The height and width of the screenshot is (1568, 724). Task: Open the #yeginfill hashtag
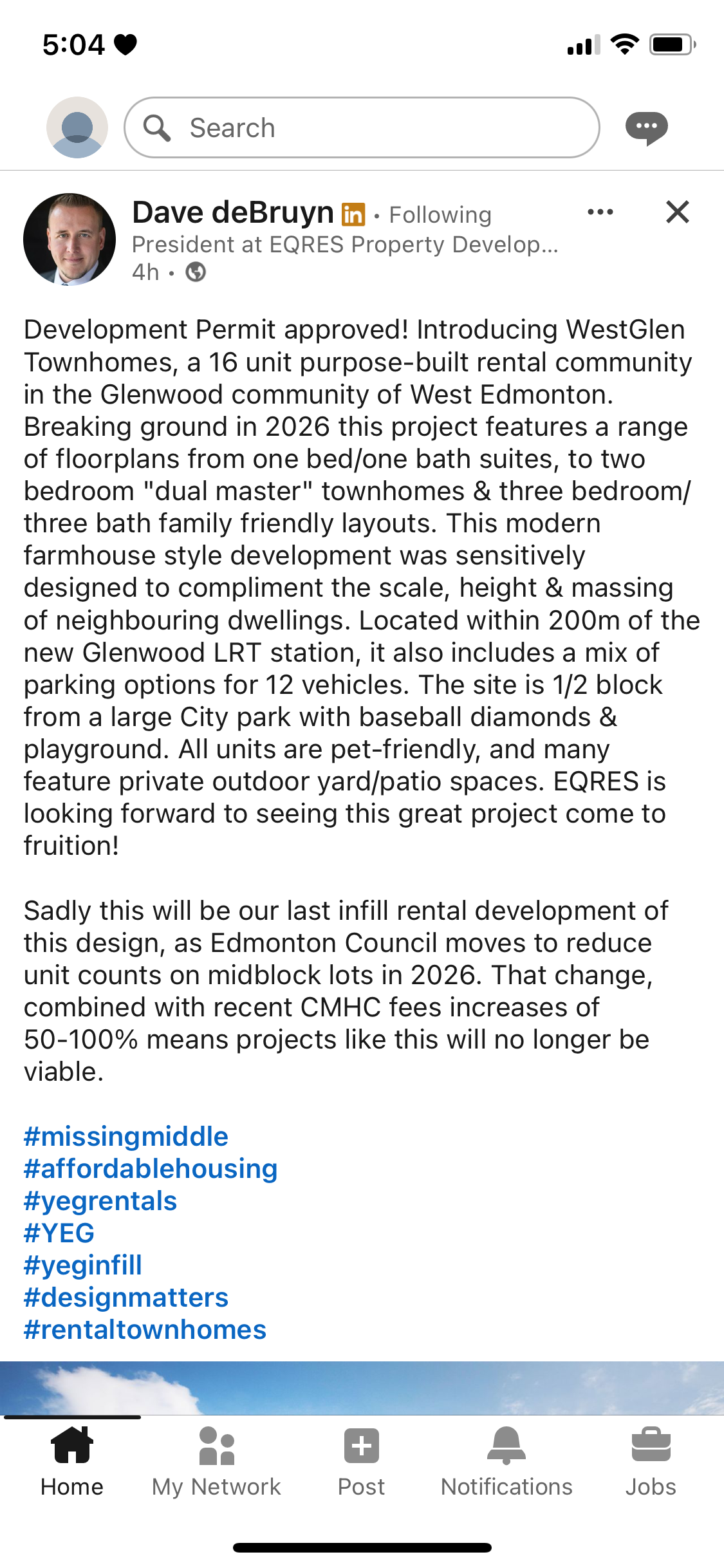[x=83, y=1265]
